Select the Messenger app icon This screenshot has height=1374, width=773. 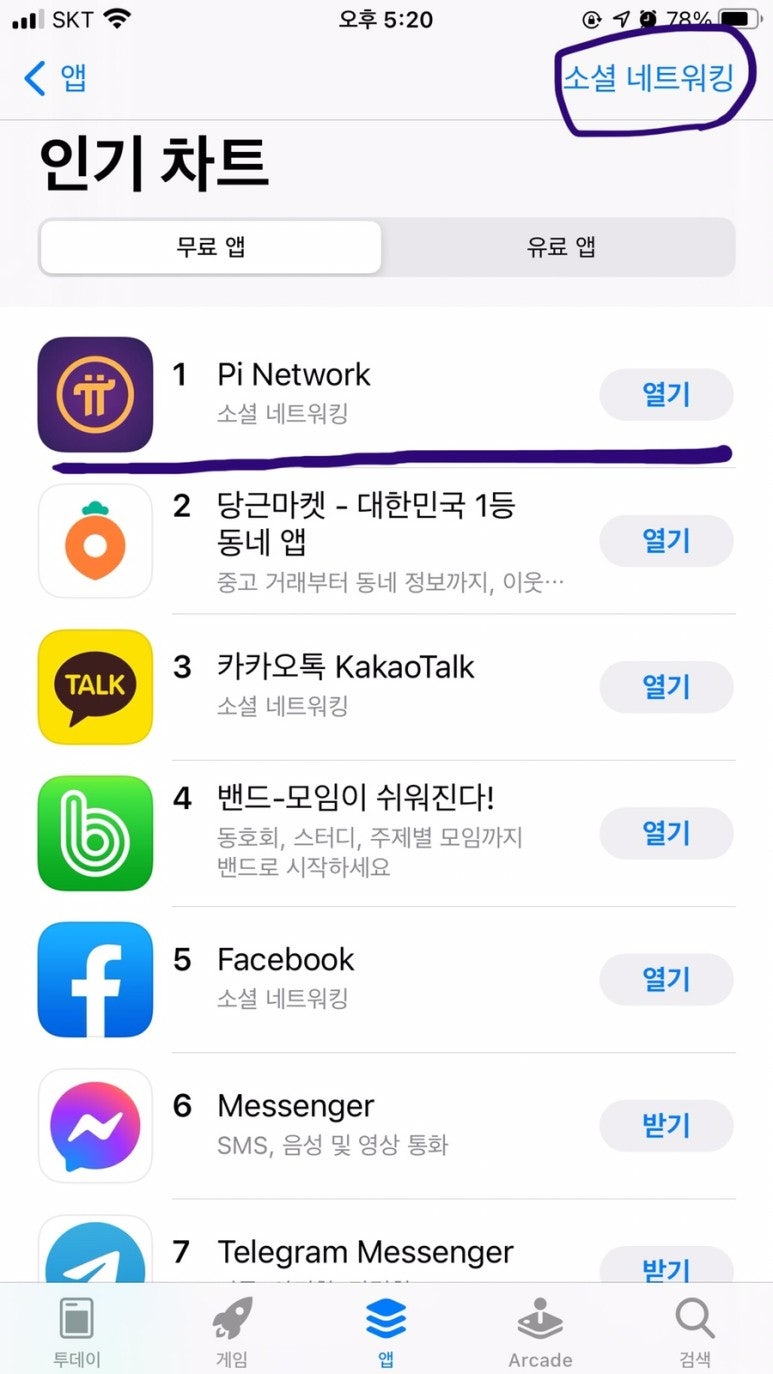tap(94, 1125)
